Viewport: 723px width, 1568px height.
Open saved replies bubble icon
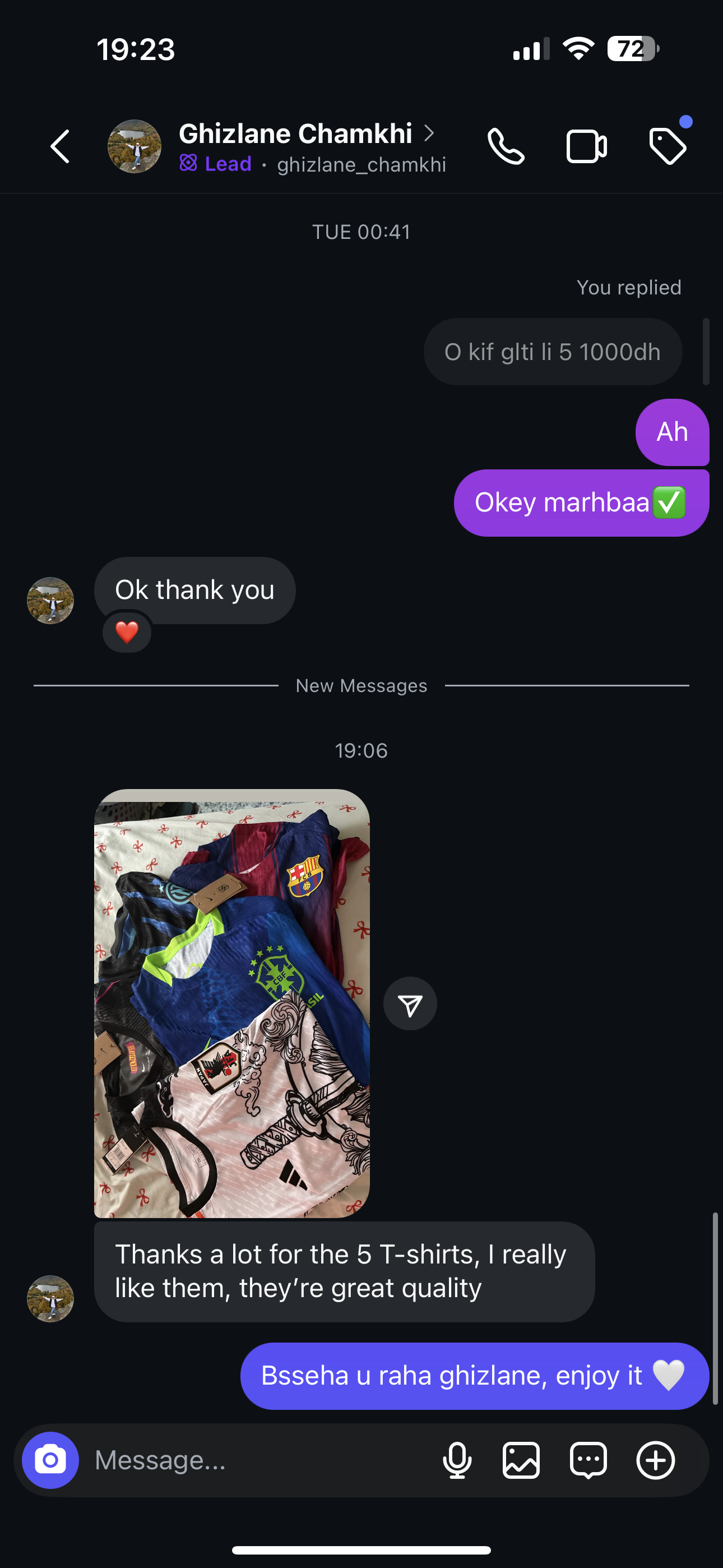coord(588,1460)
